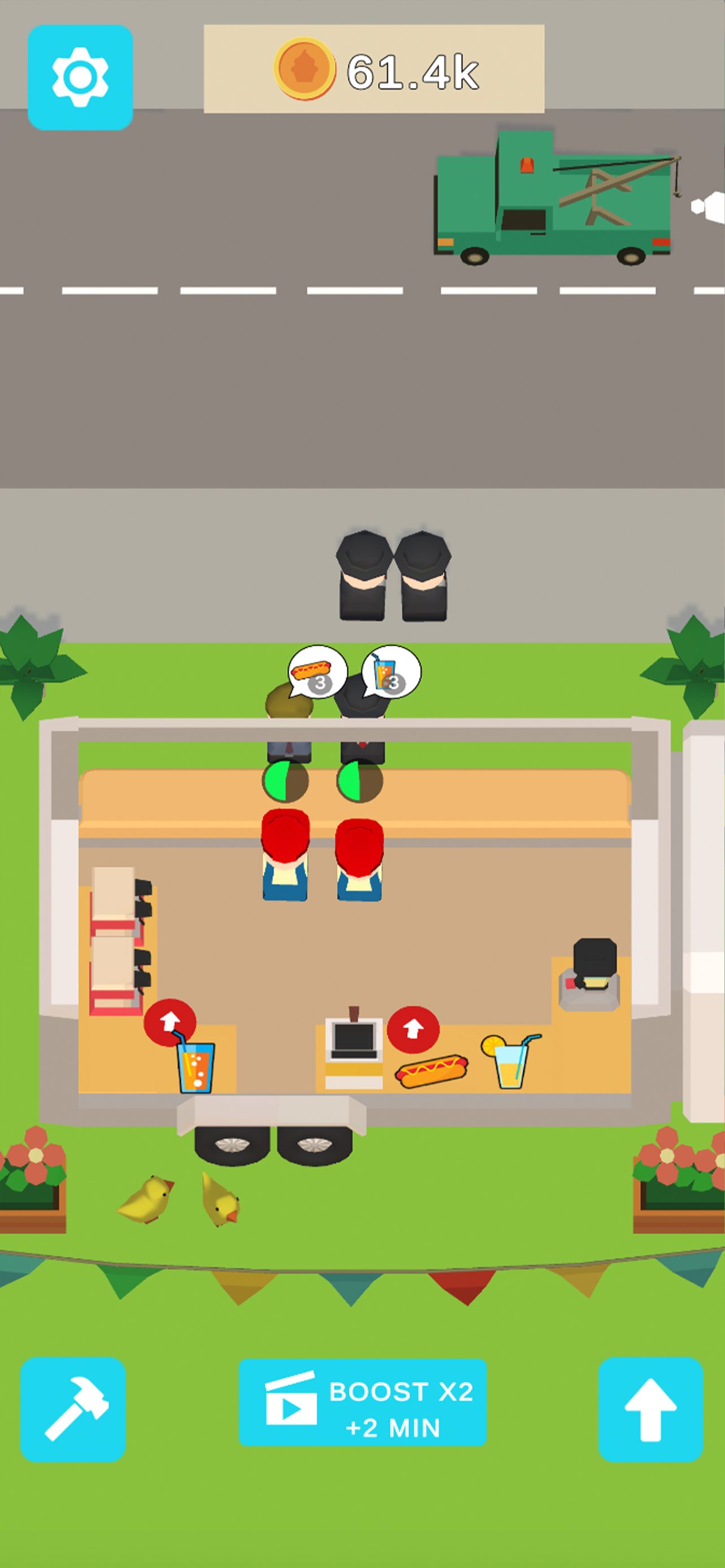Open the upgrades arrow menu

pos(650,1408)
